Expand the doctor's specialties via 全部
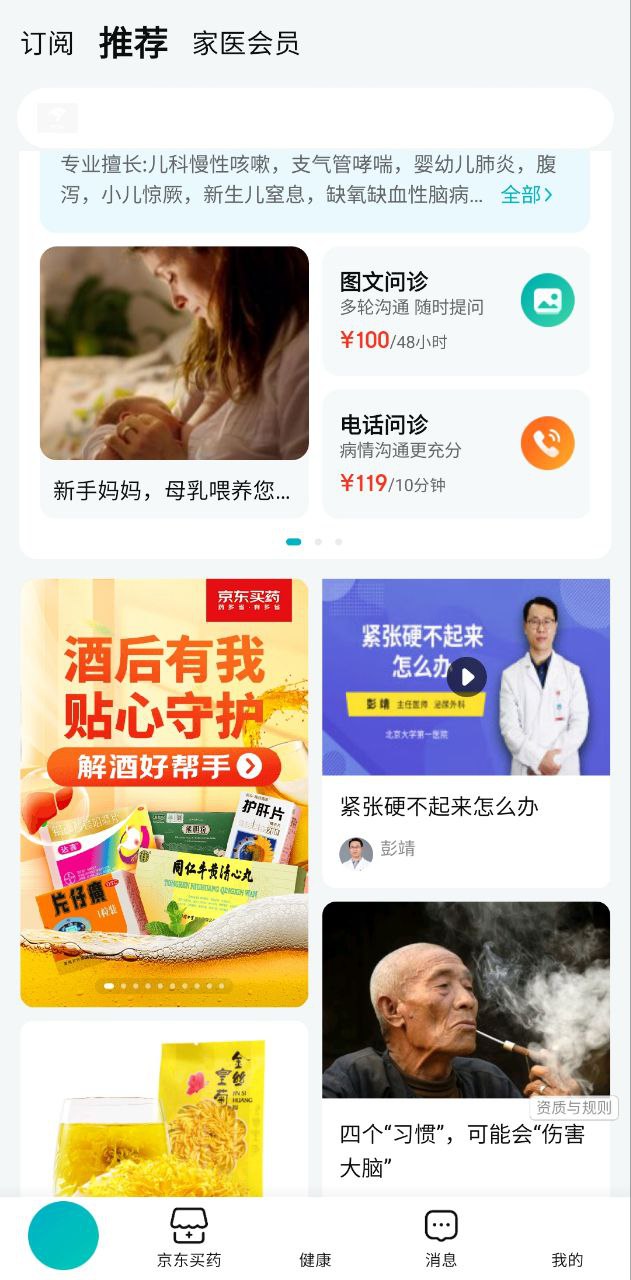 (526, 194)
